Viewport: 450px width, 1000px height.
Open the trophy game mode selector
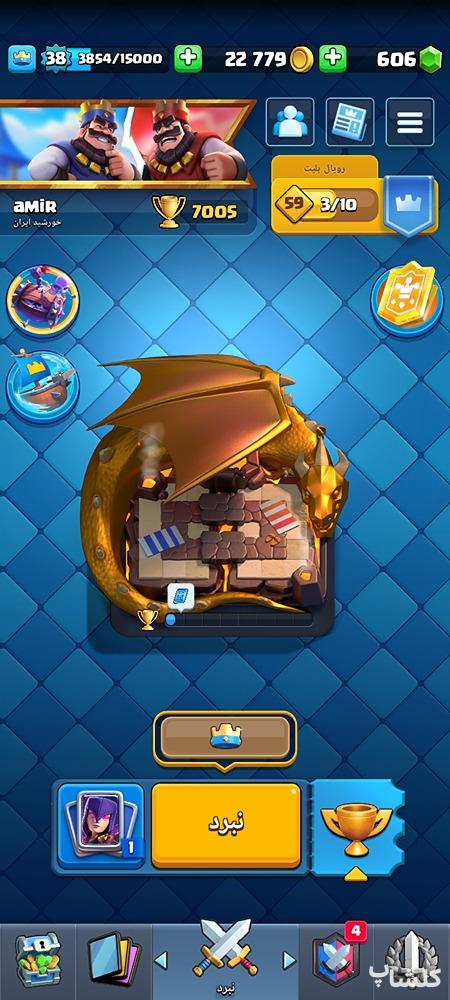coord(357,828)
